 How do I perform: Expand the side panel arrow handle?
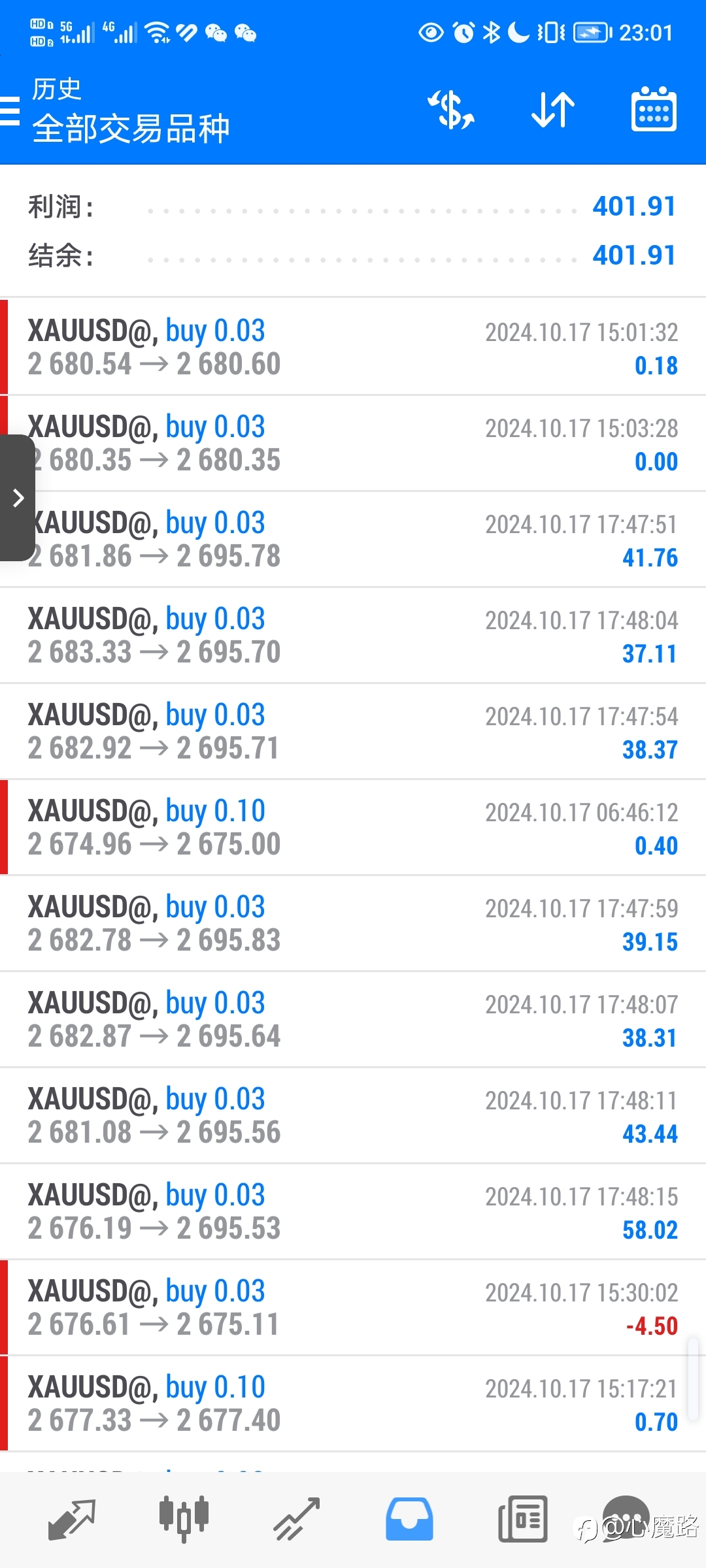pos(18,498)
